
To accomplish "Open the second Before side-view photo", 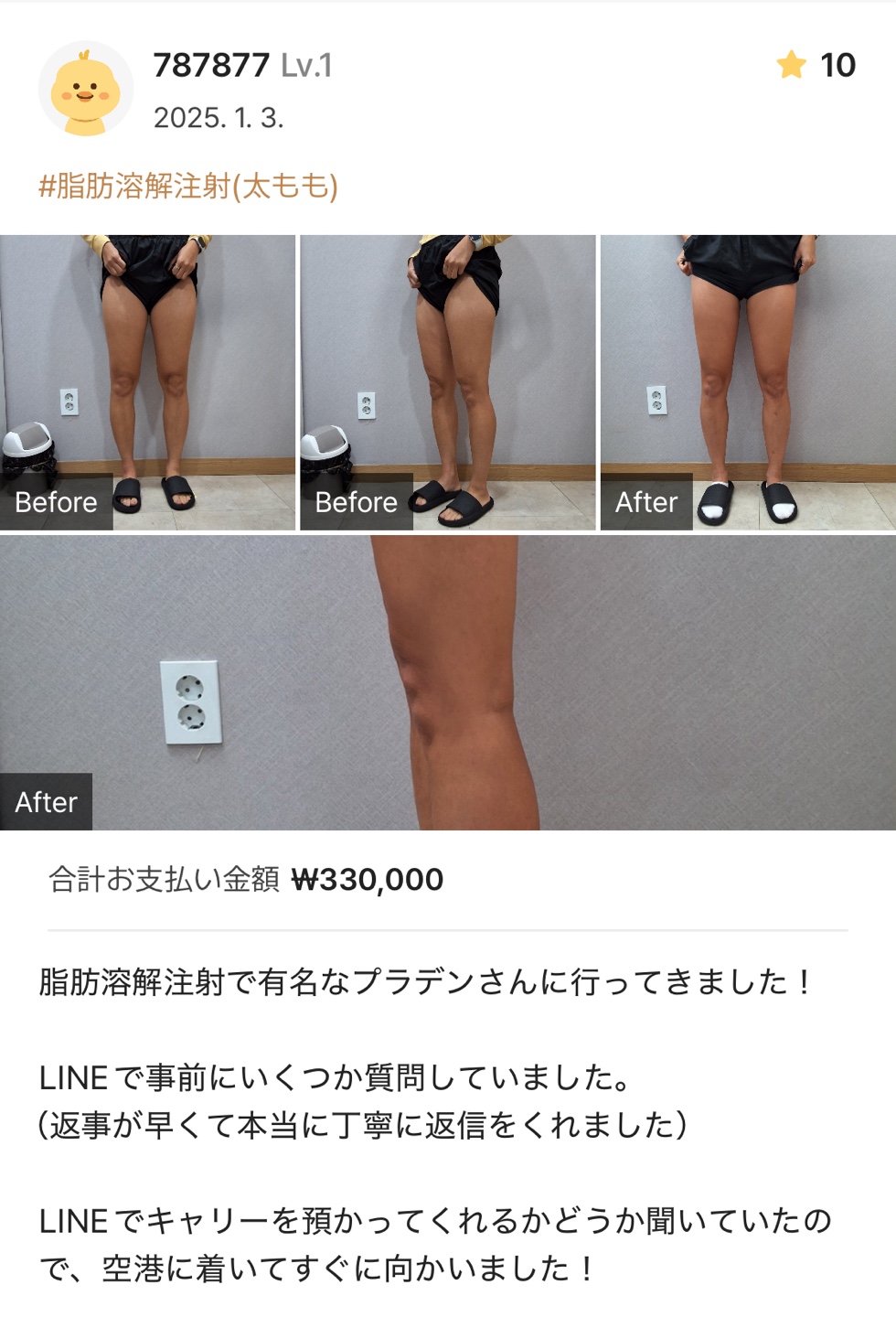I will click(447, 382).
